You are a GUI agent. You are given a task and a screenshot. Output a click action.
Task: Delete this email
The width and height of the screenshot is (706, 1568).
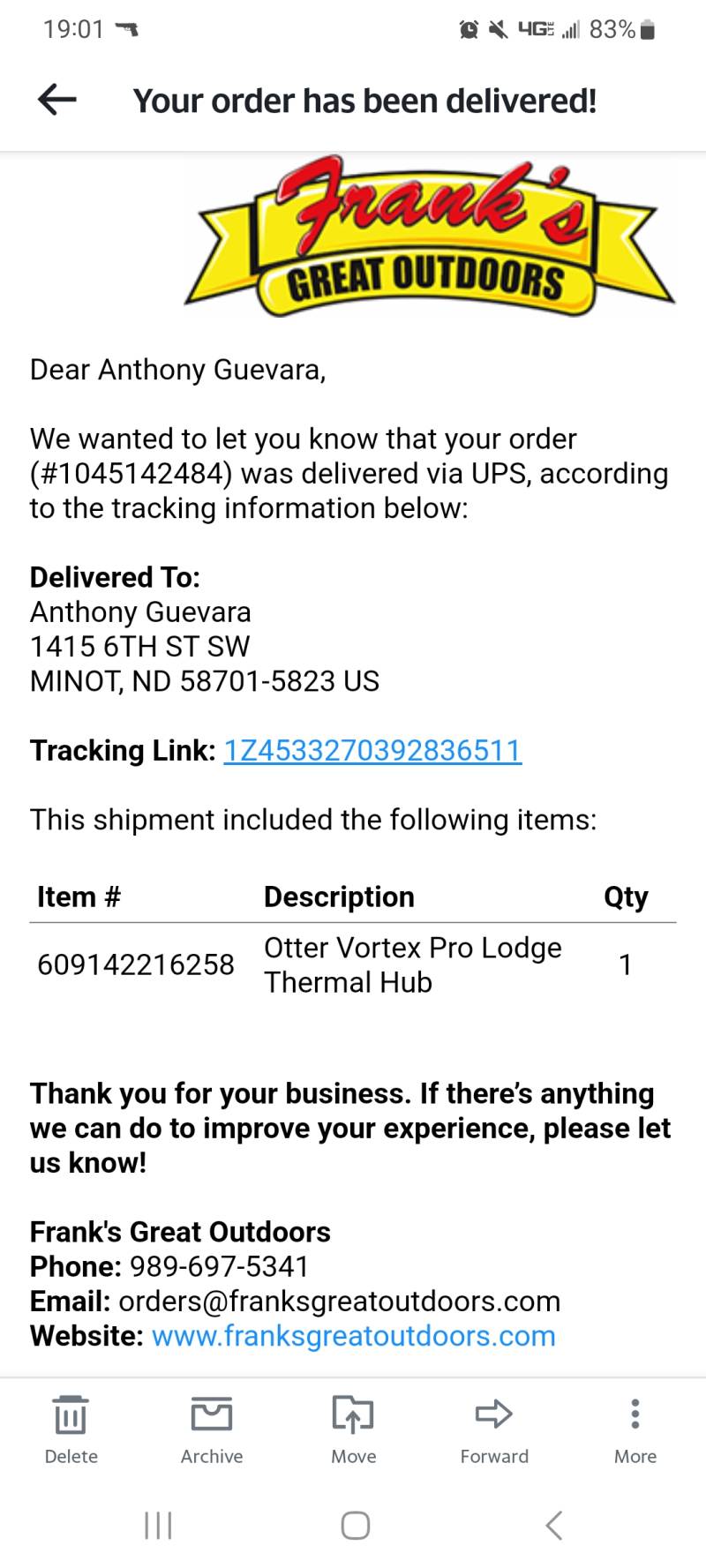point(71,1430)
